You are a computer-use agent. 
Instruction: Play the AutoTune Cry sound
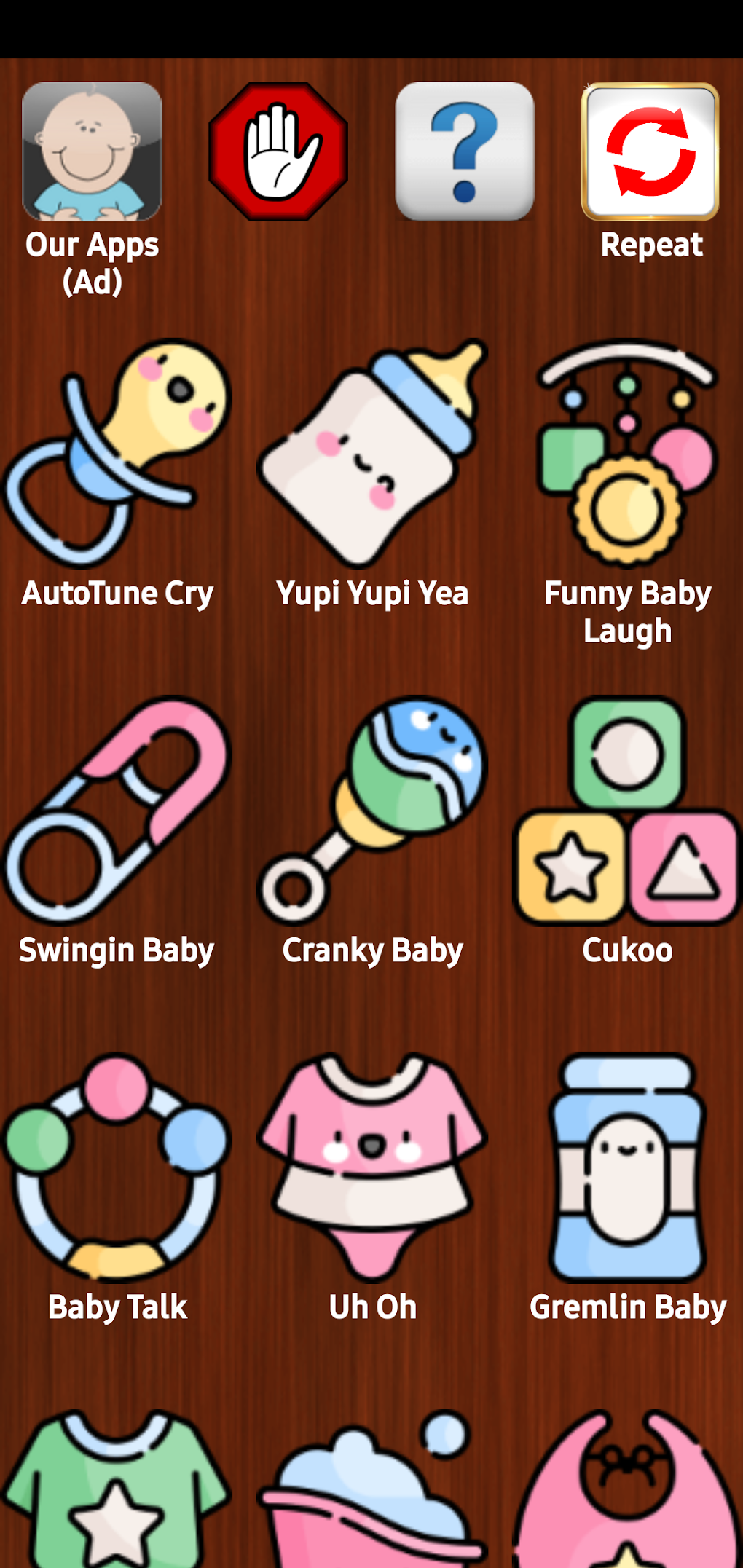click(117, 453)
